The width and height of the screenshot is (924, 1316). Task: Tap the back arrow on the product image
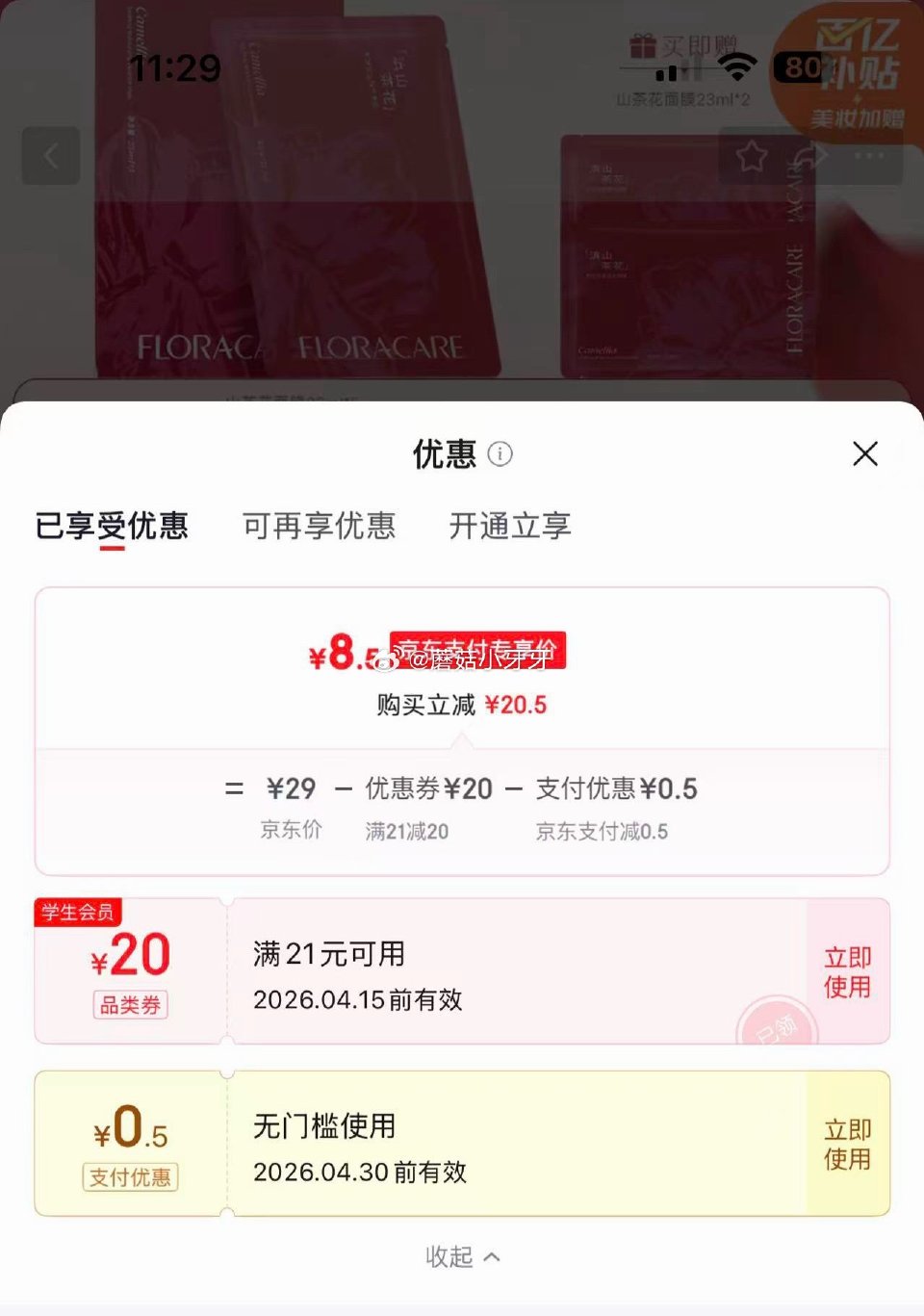(x=50, y=155)
